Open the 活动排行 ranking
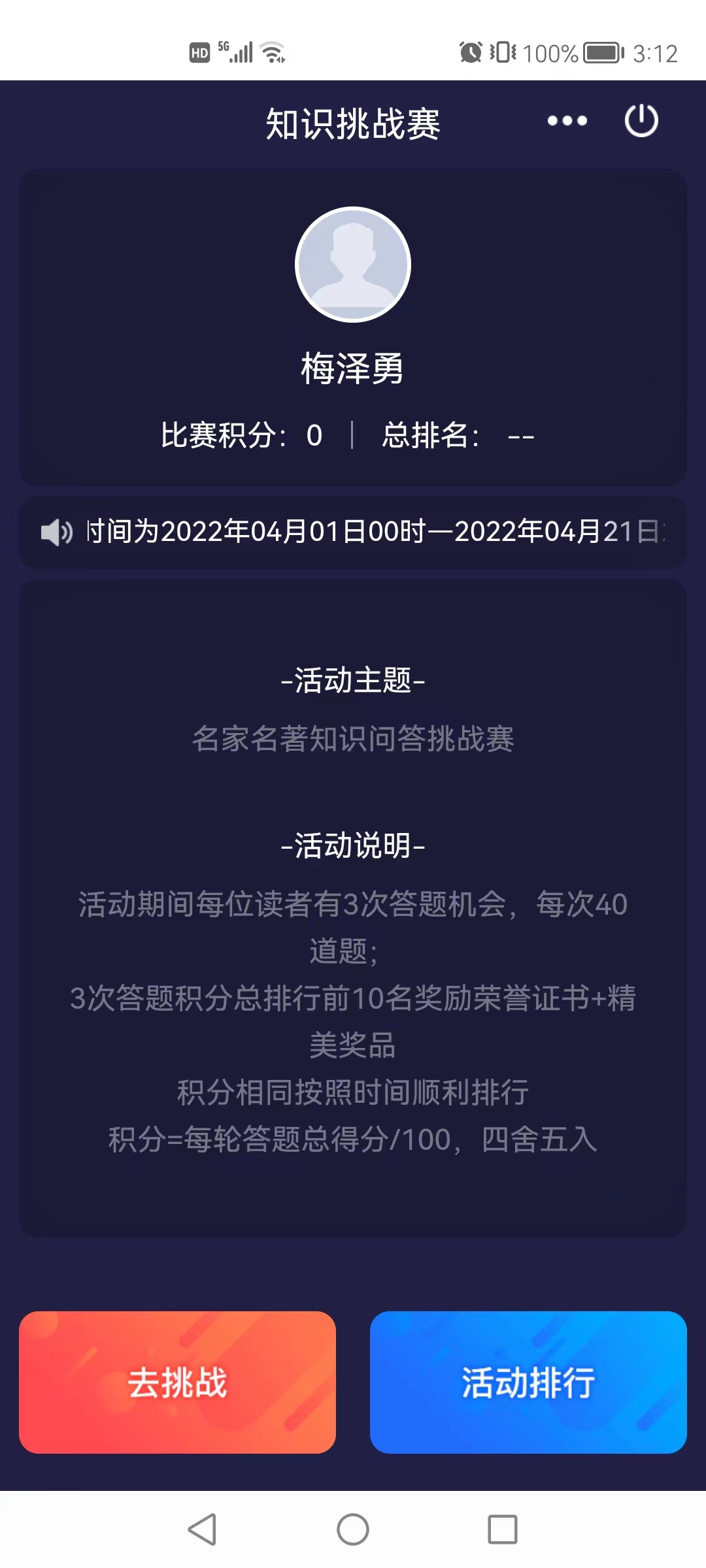The image size is (706, 1568). pyautogui.click(x=528, y=1382)
